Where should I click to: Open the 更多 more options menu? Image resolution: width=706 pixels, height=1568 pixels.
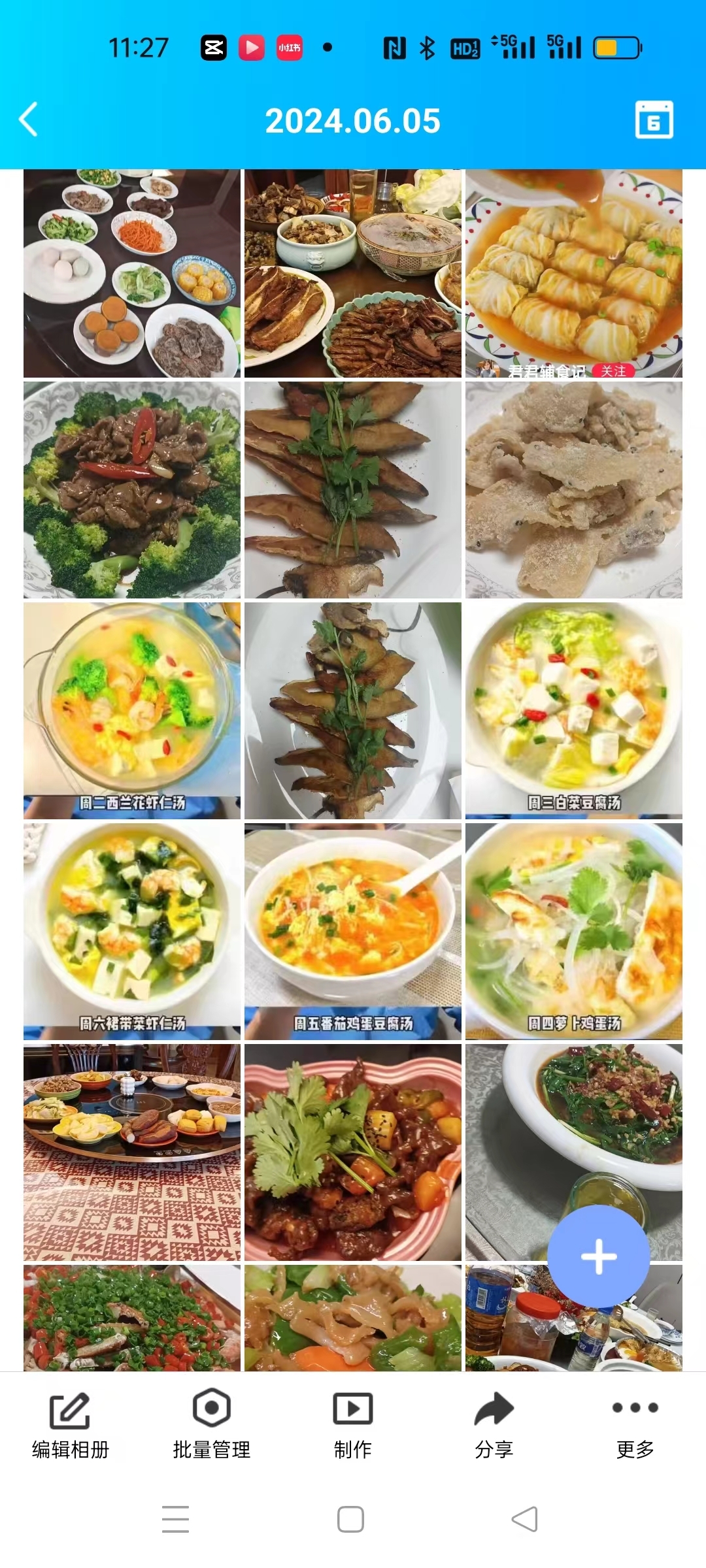tap(635, 1426)
